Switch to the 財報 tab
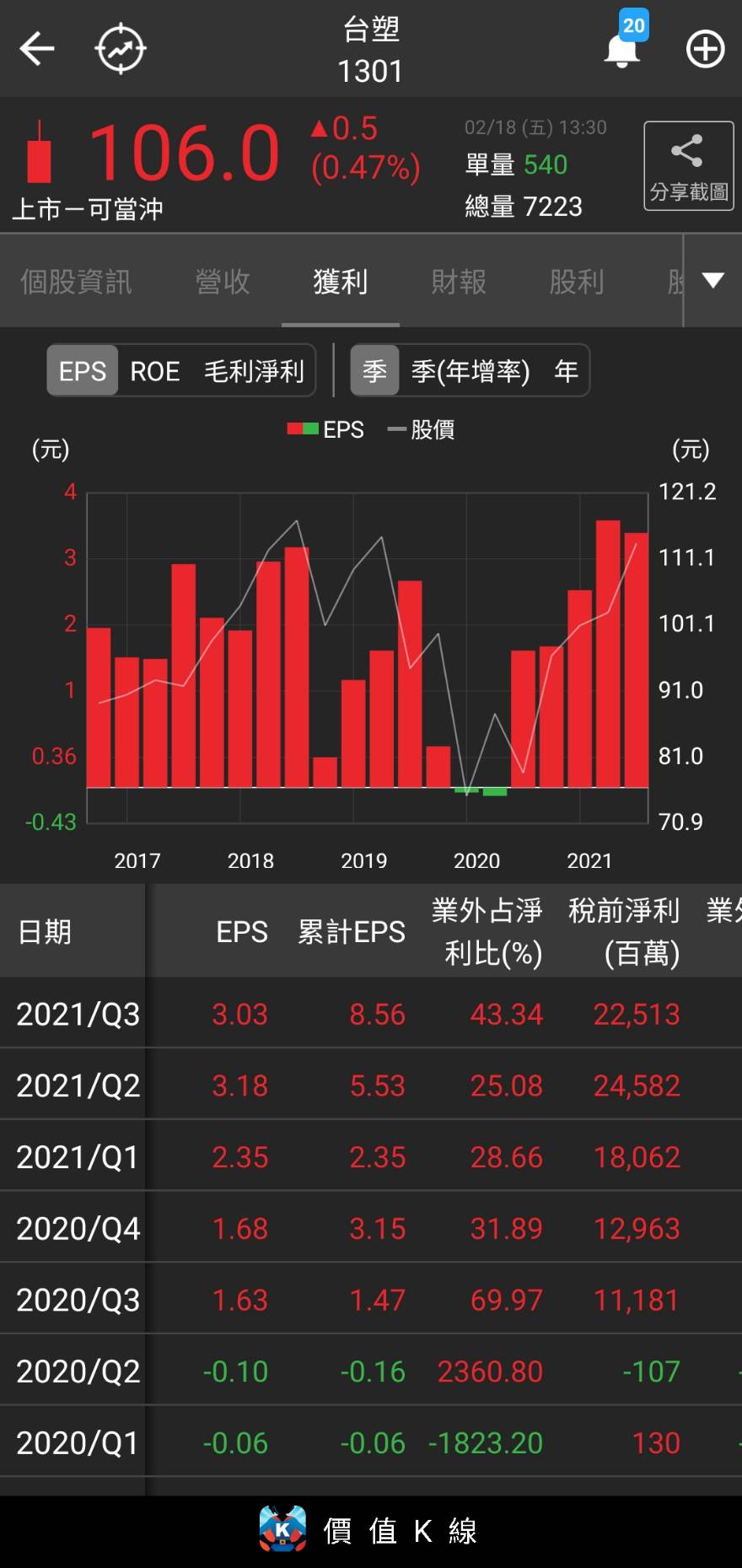Screen dimensions: 742x1568 click(x=459, y=282)
